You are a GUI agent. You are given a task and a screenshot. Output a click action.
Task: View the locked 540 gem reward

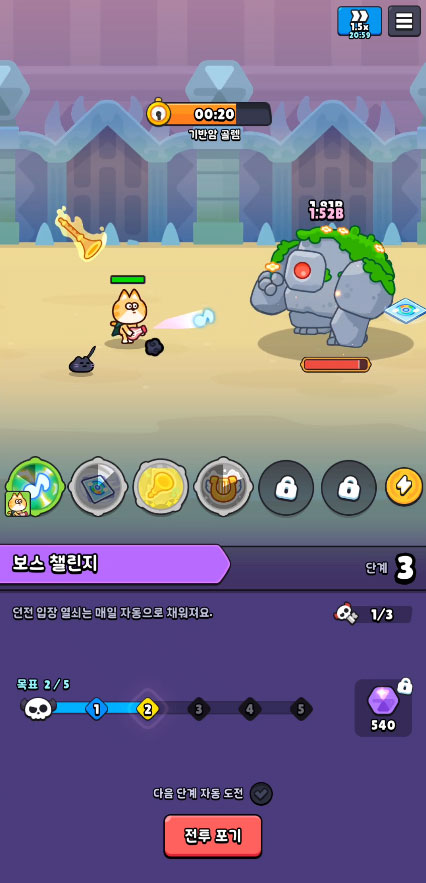pos(383,707)
